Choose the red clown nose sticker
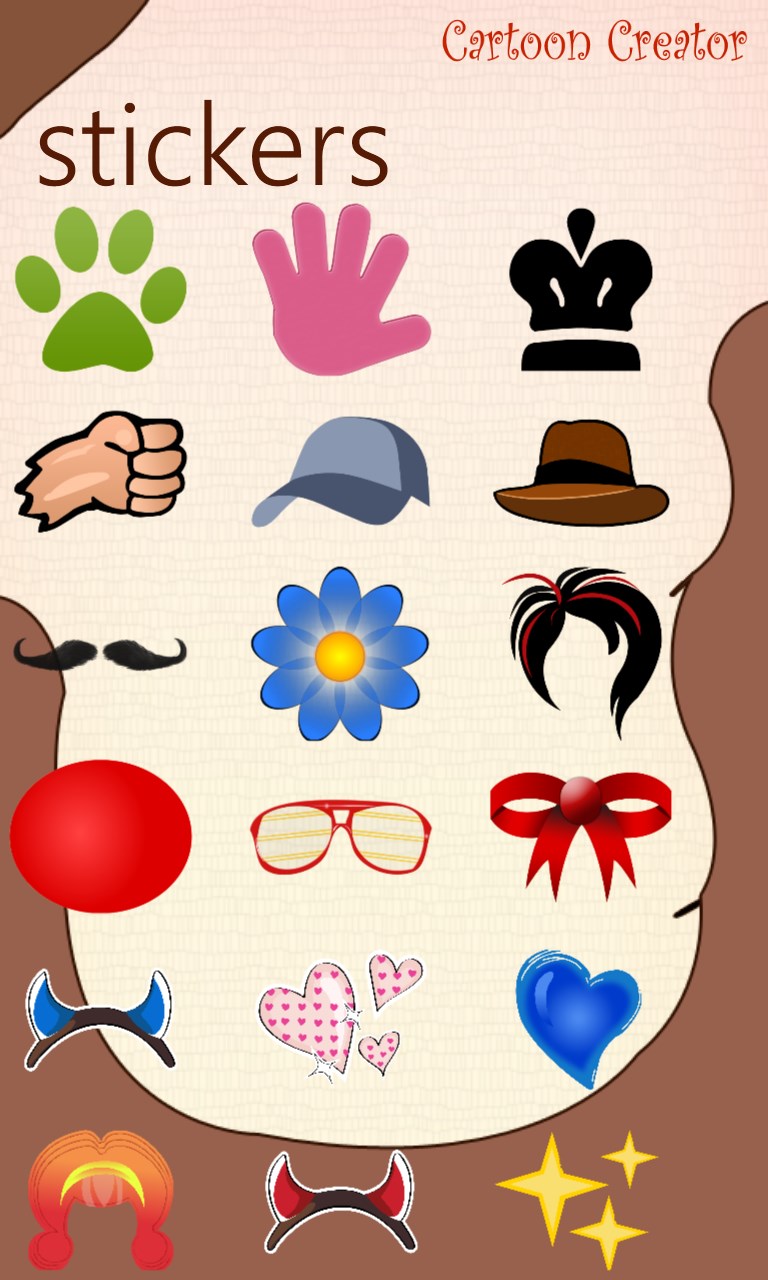 point(100,835)
